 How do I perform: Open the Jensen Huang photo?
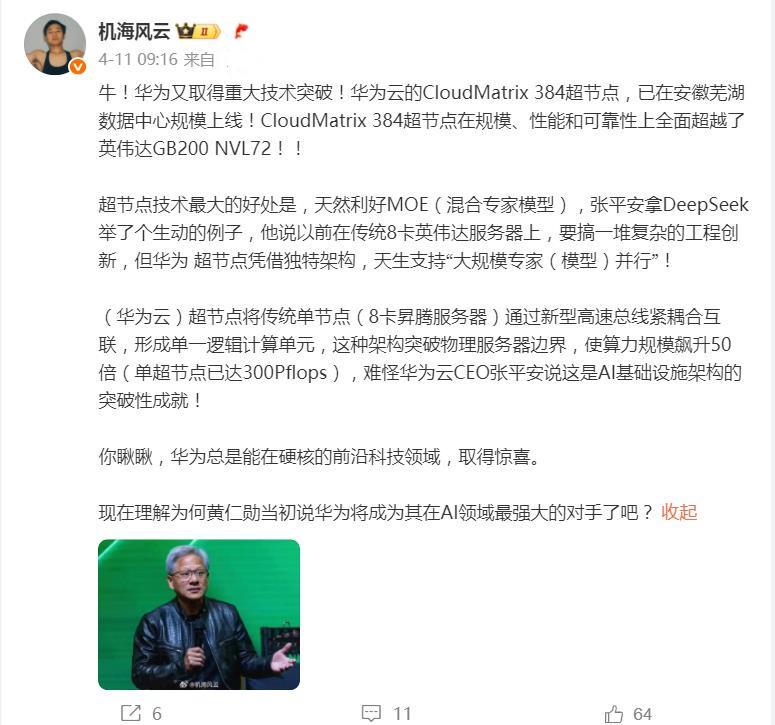(199, 614)
